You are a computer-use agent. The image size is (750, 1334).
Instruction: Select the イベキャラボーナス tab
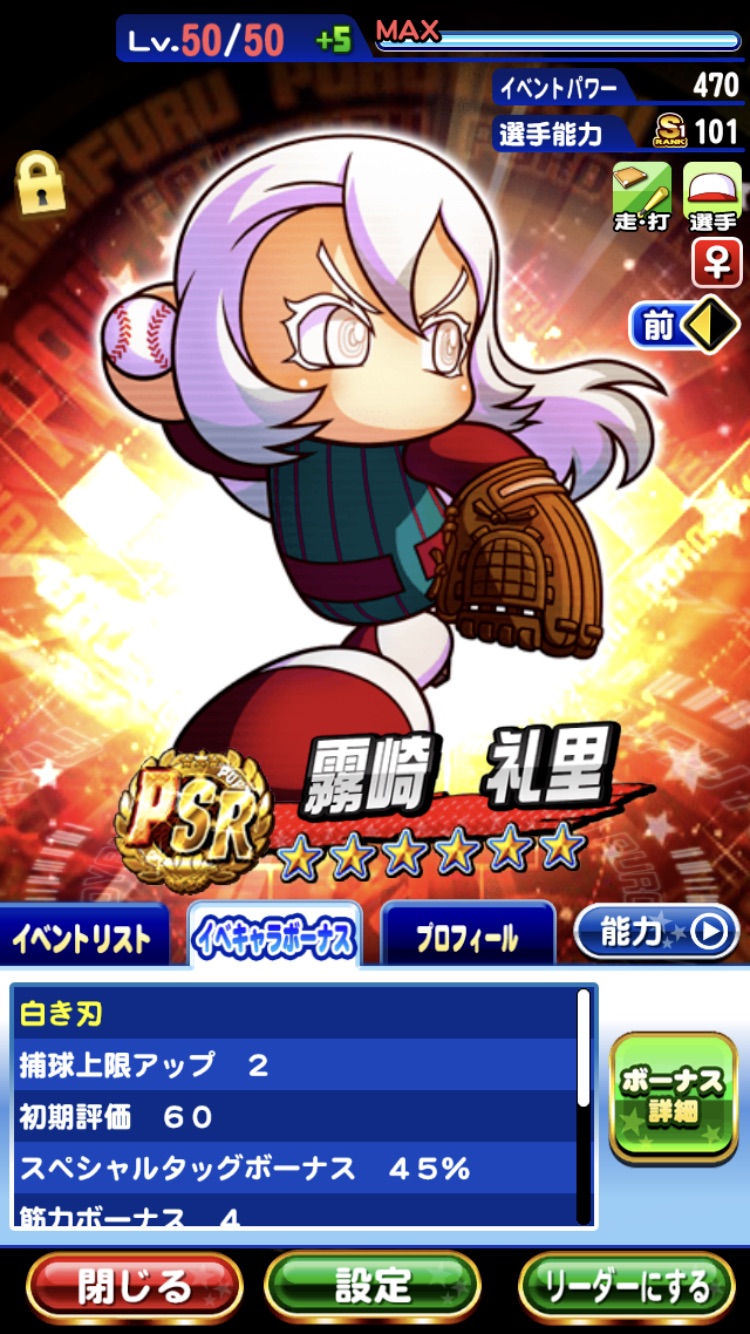(274, 936)
